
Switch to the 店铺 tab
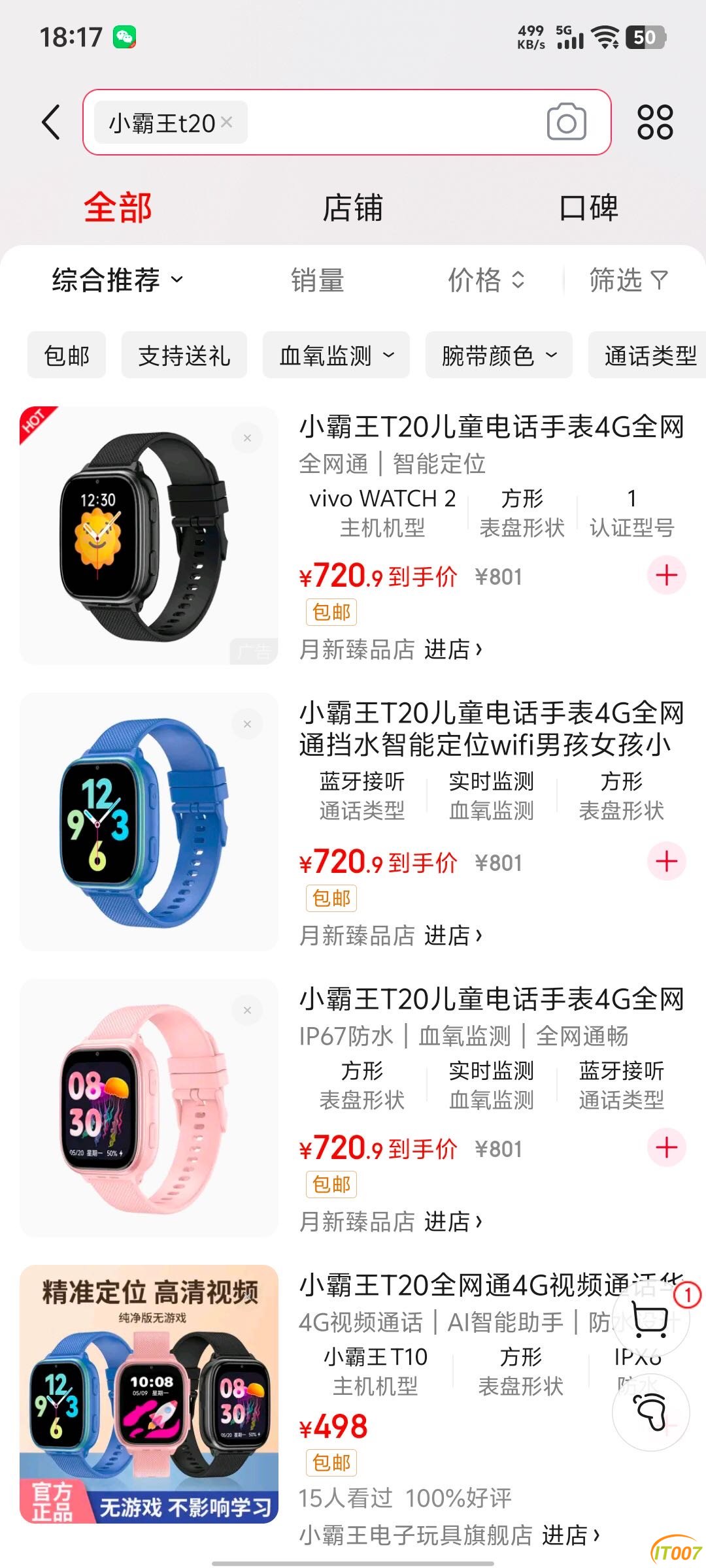pyautogui.click(x=352, y=208)
